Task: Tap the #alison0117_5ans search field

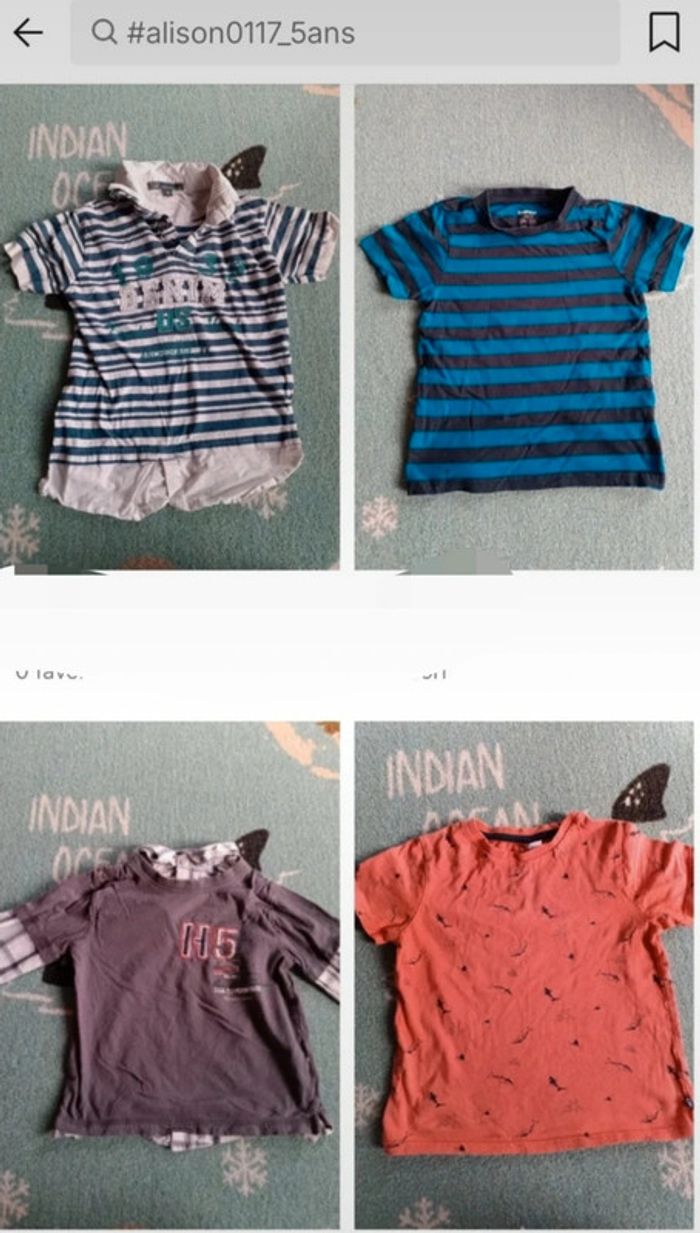Action: tap(344, 33)
